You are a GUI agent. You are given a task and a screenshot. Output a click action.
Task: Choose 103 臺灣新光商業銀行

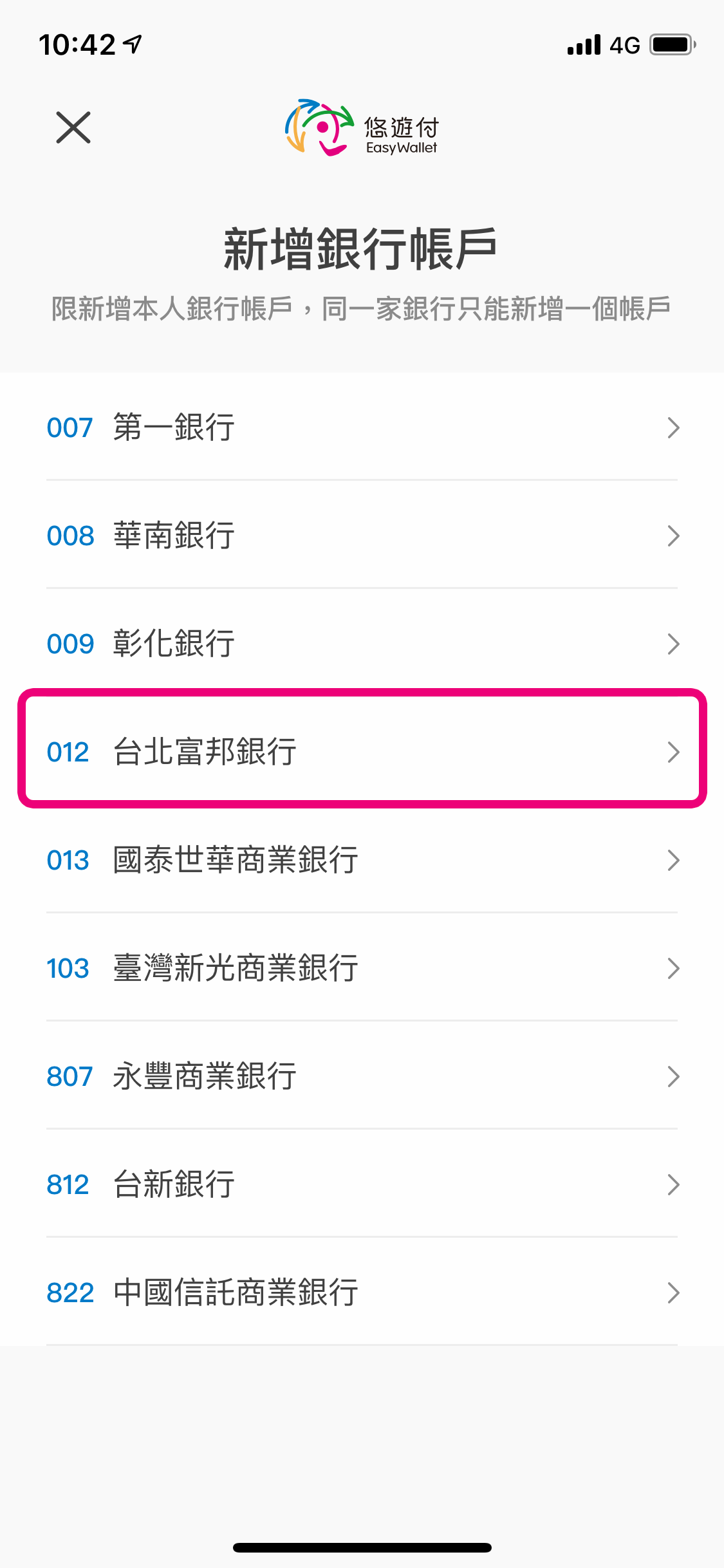coord(362,968)
